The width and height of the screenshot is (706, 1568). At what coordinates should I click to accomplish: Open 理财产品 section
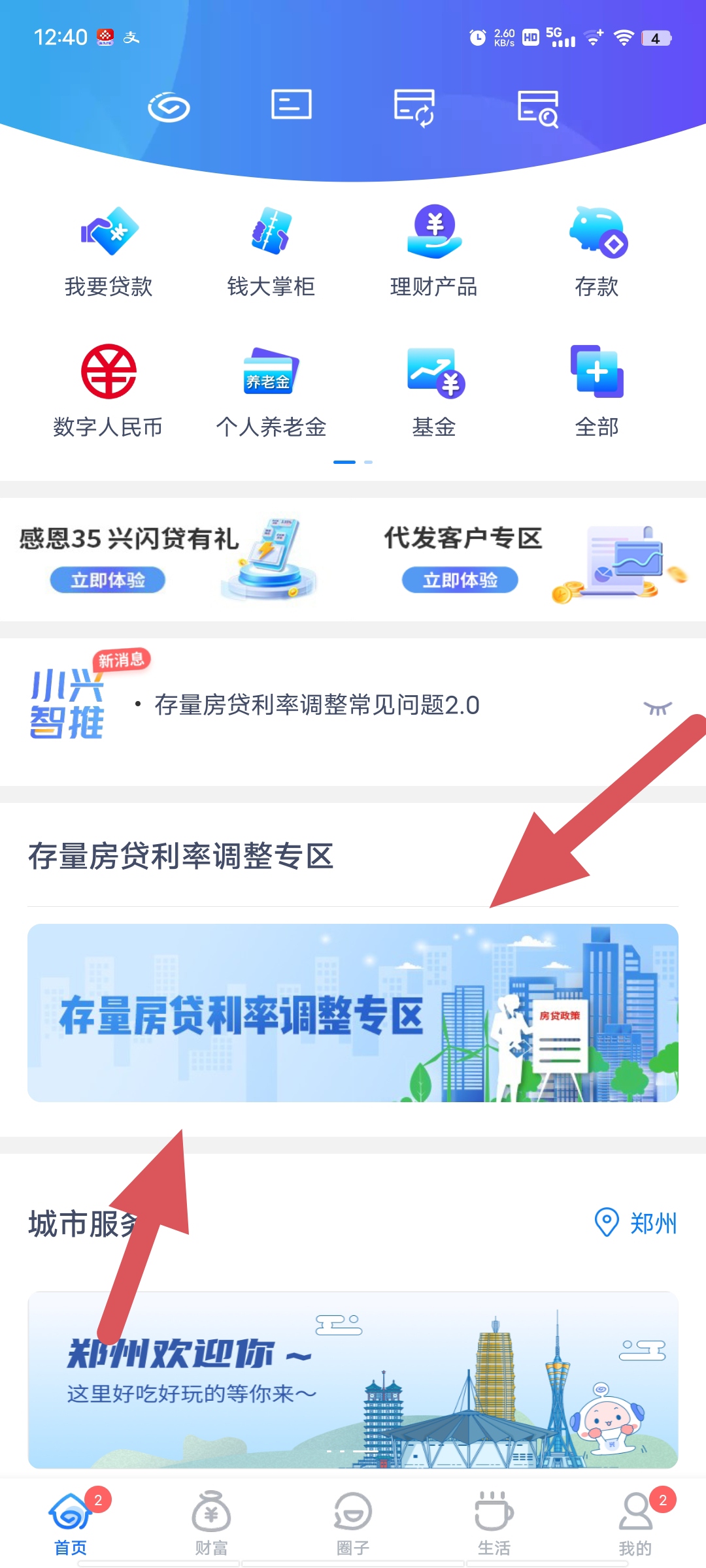coord(433,252)
